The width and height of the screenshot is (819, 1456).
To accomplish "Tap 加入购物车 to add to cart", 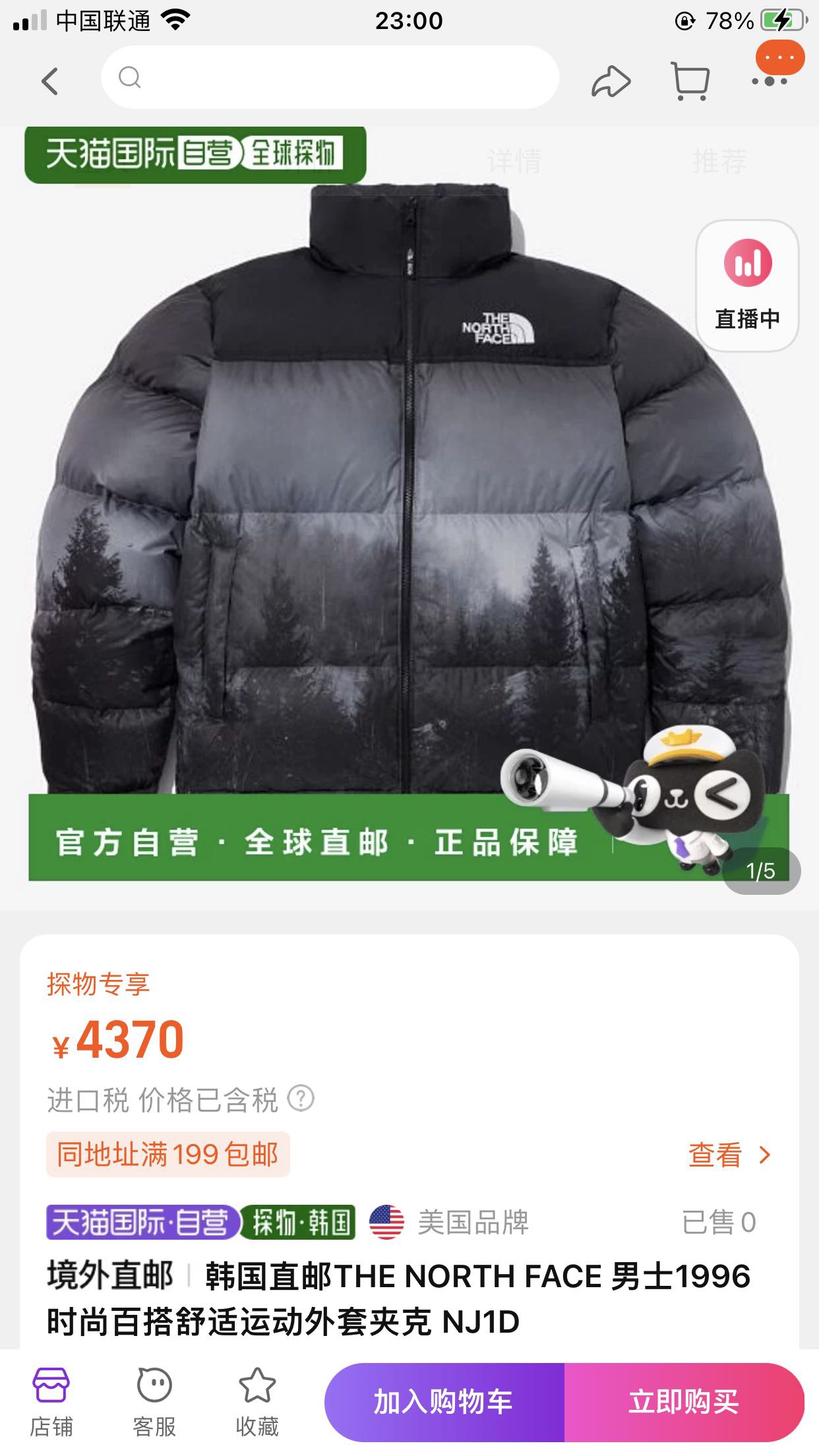I will 444,1402.
